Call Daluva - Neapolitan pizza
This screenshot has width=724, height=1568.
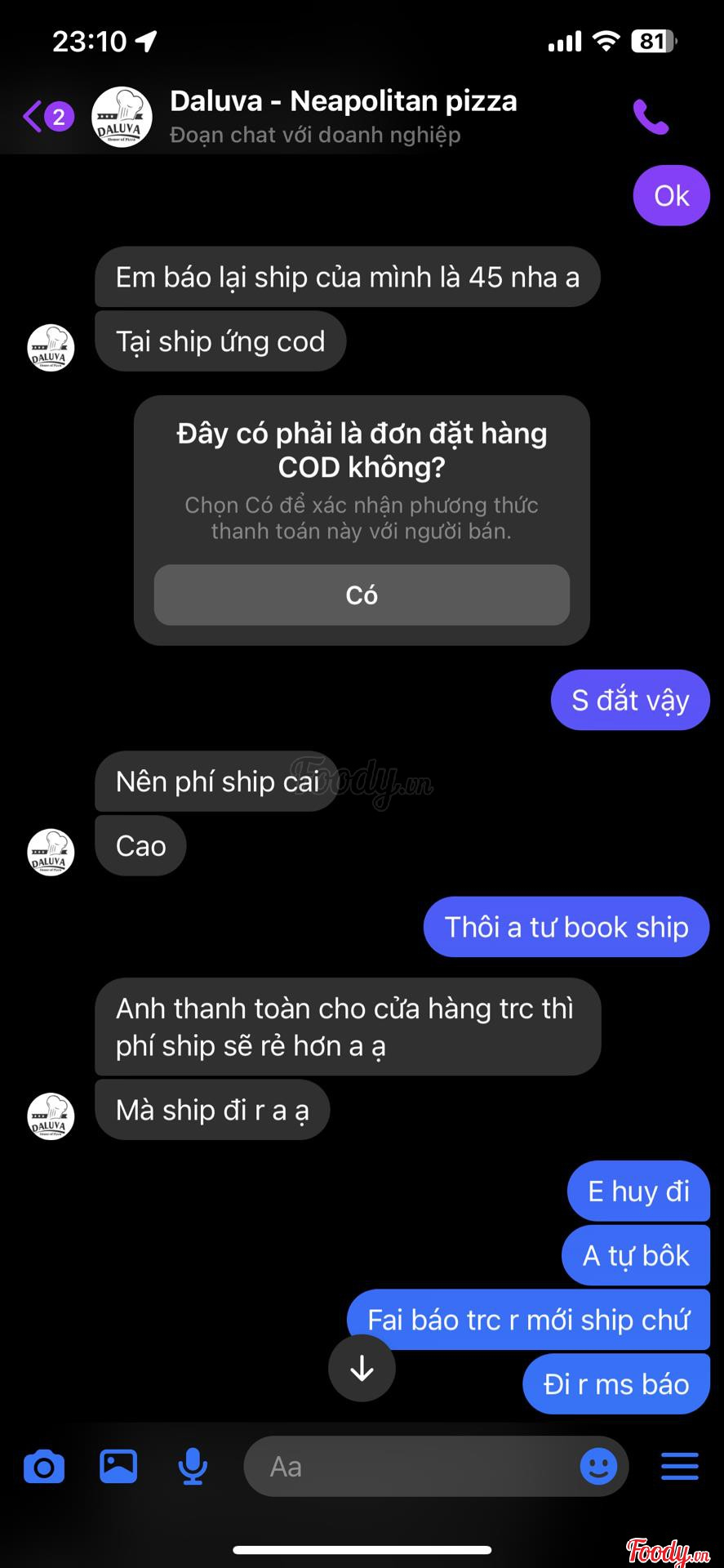pos(651,117)
